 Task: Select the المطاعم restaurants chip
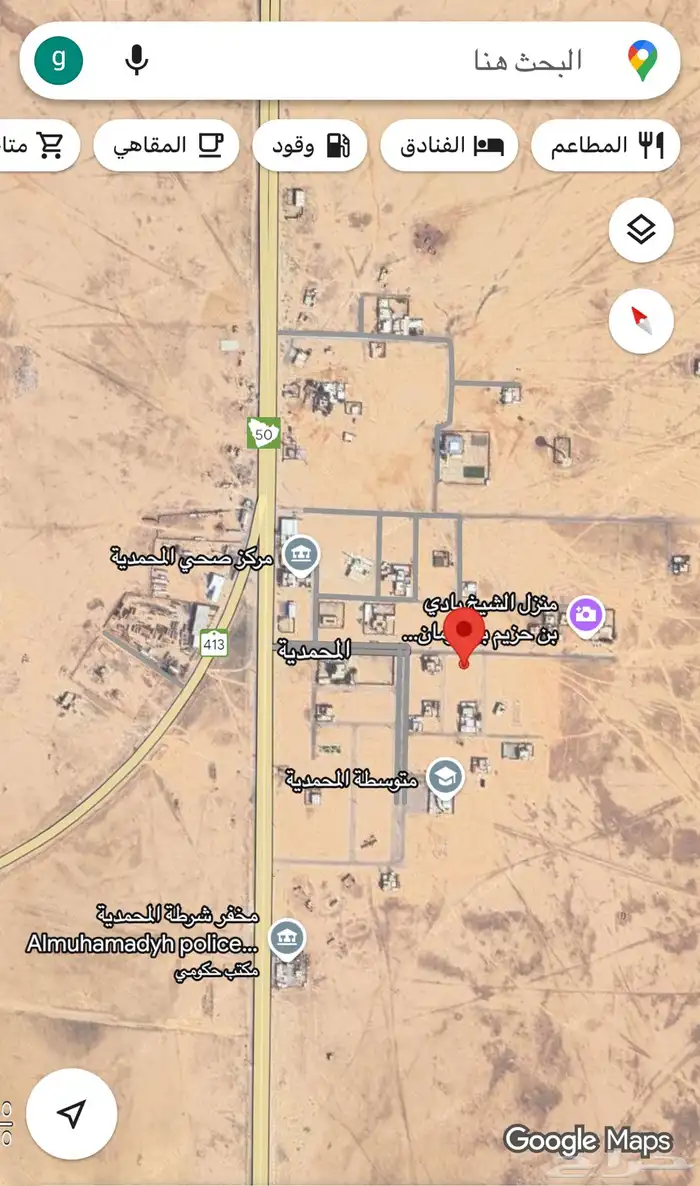coord(606,146)
